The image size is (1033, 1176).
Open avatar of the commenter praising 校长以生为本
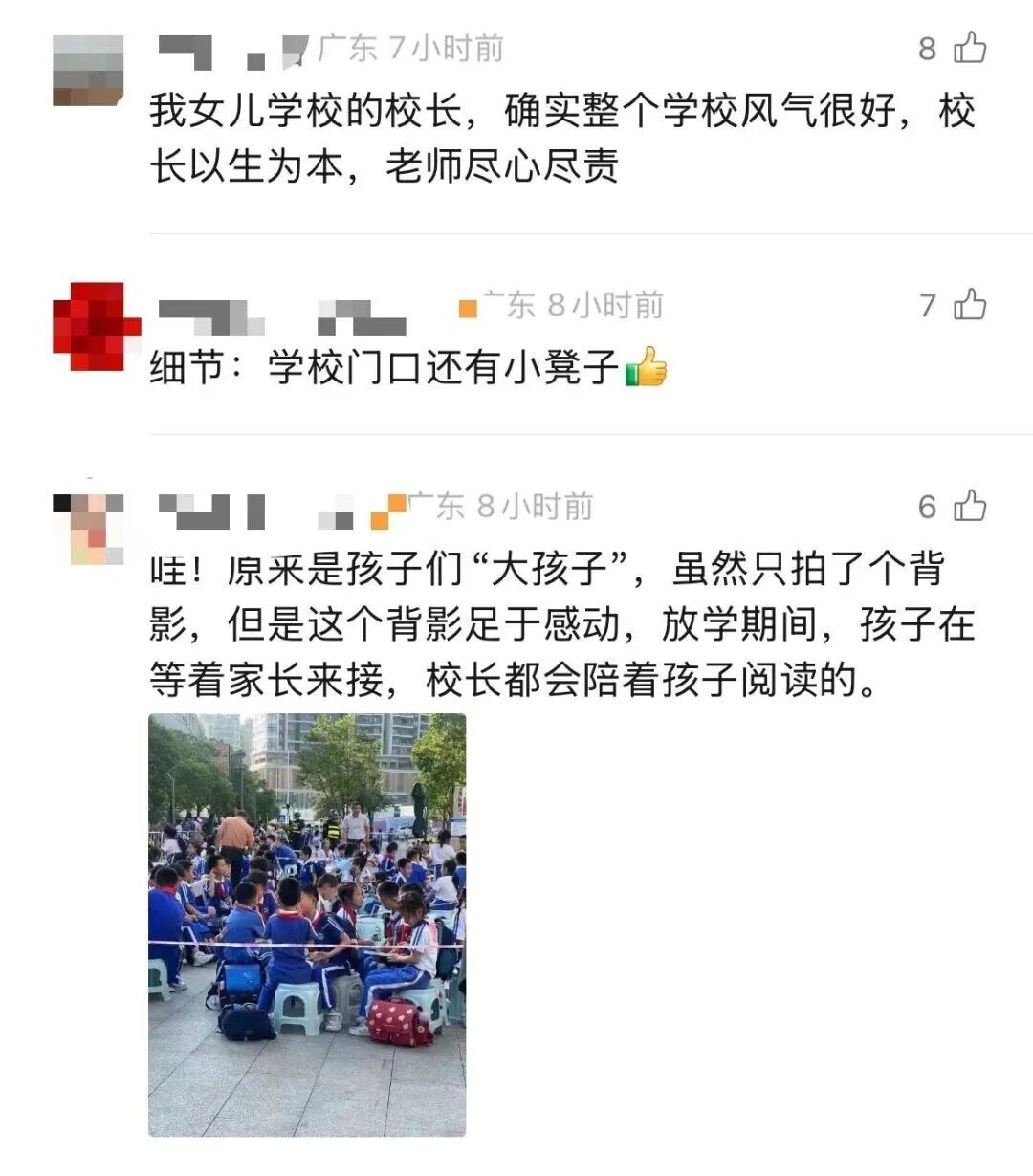(88, 70)
